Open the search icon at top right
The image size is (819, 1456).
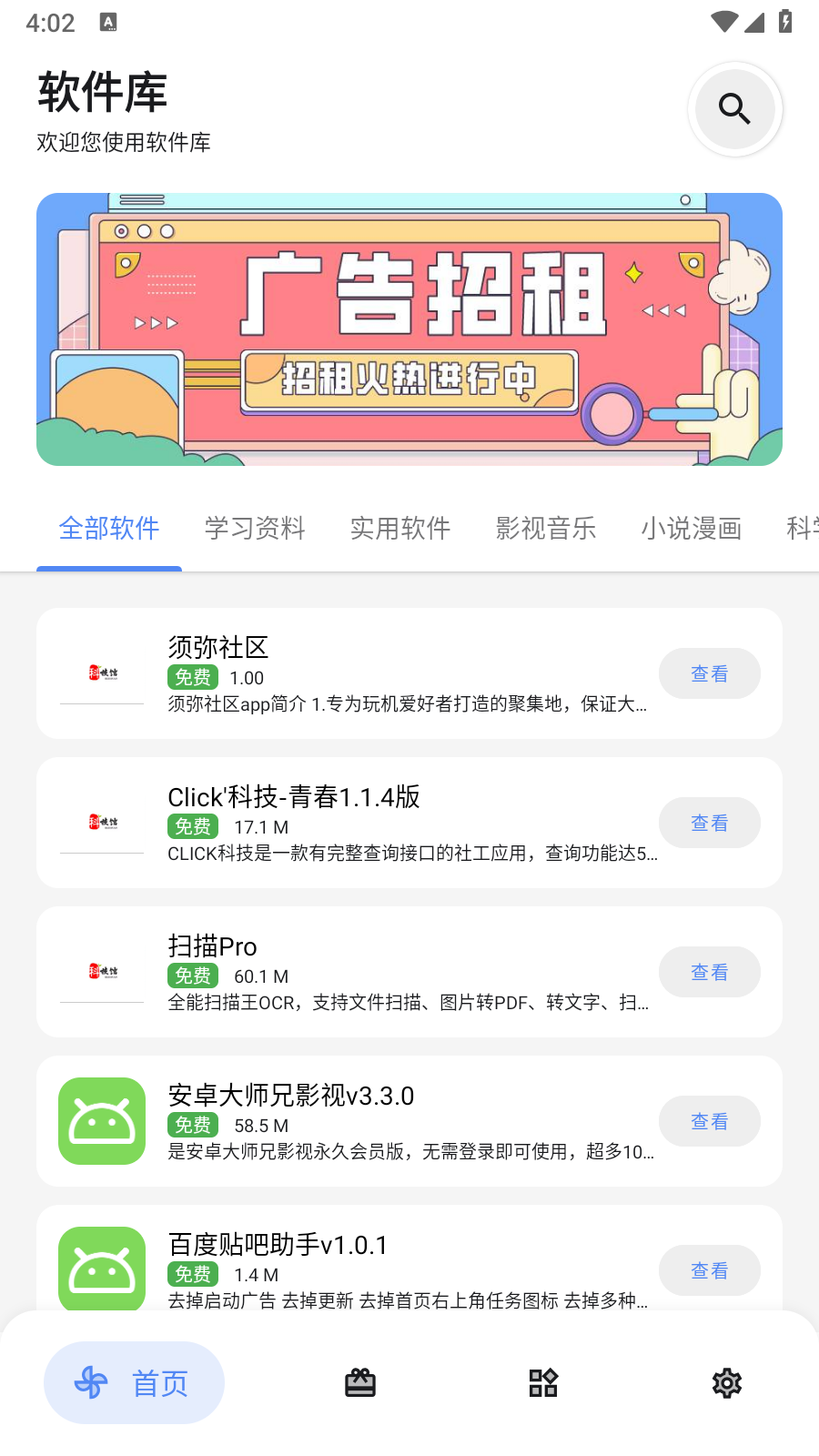pyautogui.click(x=734, y=108)
